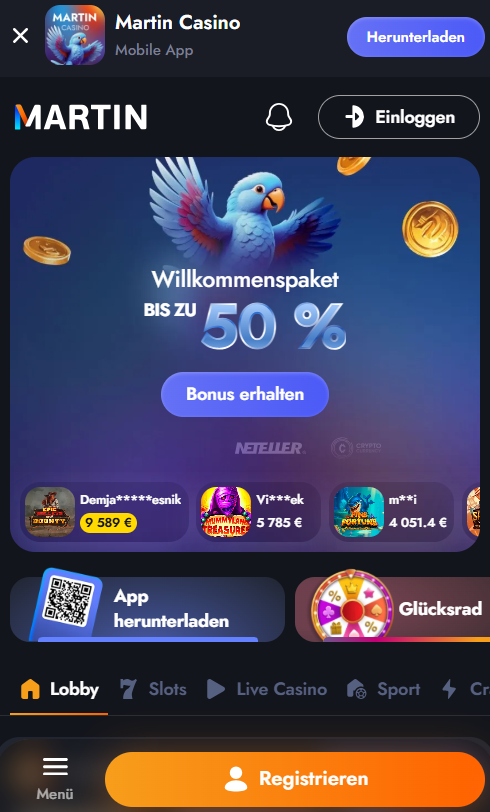Open Demja*****esnik's 9 589 € win card
This screenshot has height=812, width=490.
coord(105,512)
